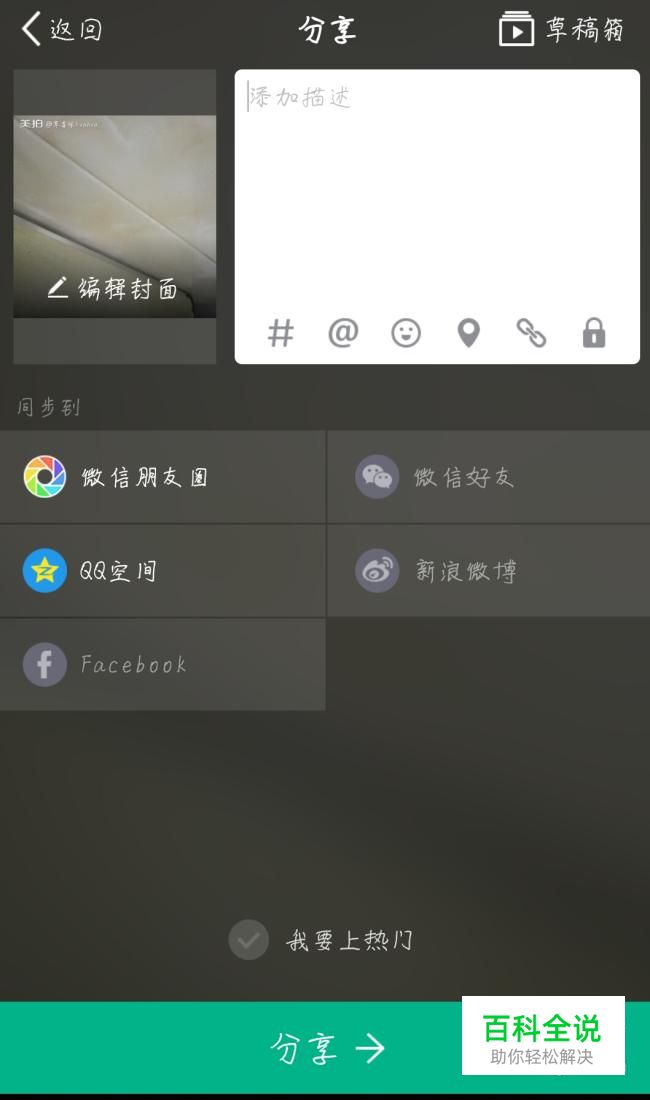Open the emoji picker smiley icon
650x1100 pixels.
(406, 333)
